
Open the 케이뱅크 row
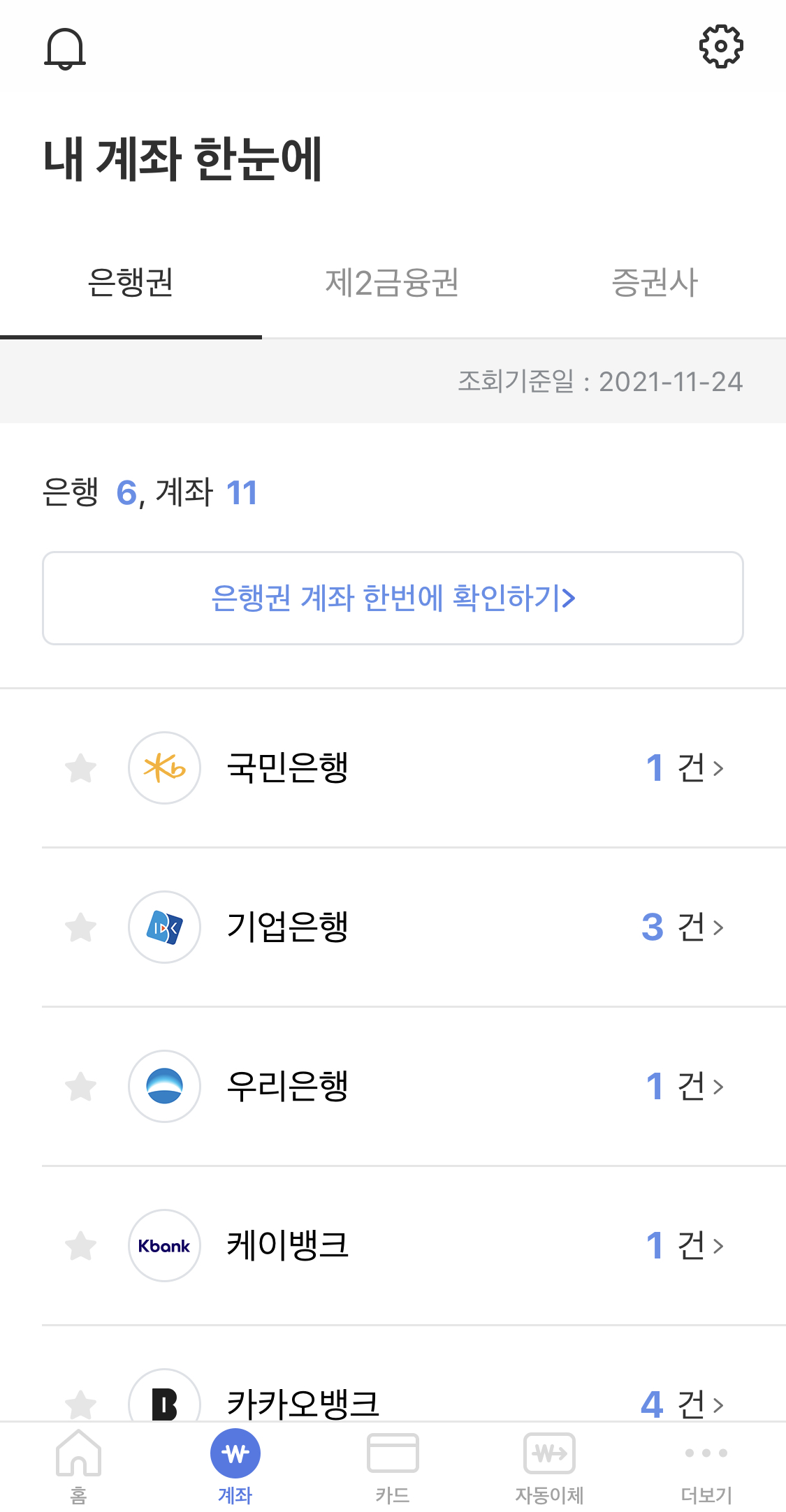point(393,1246)
